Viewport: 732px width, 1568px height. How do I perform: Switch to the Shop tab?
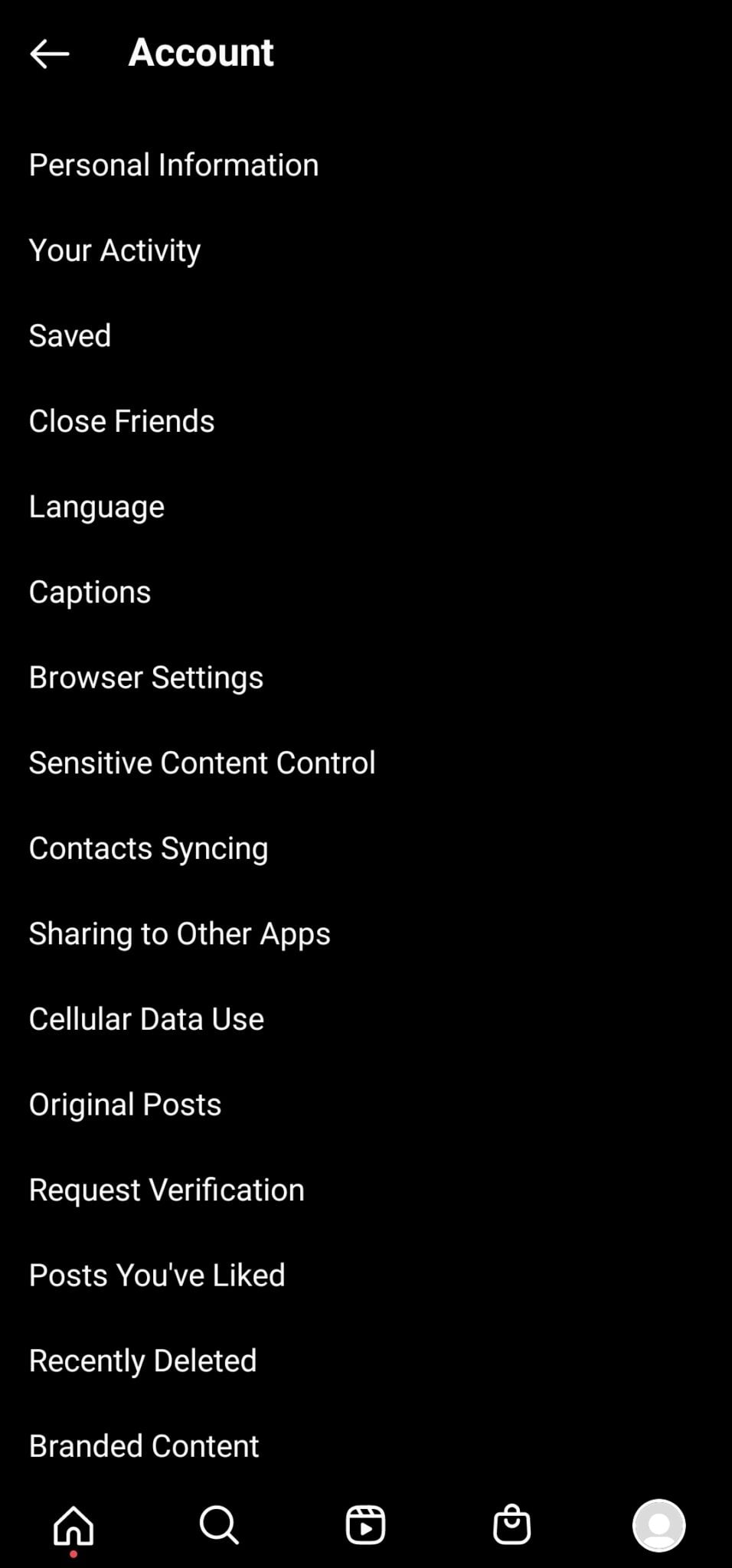(511, 1525)
